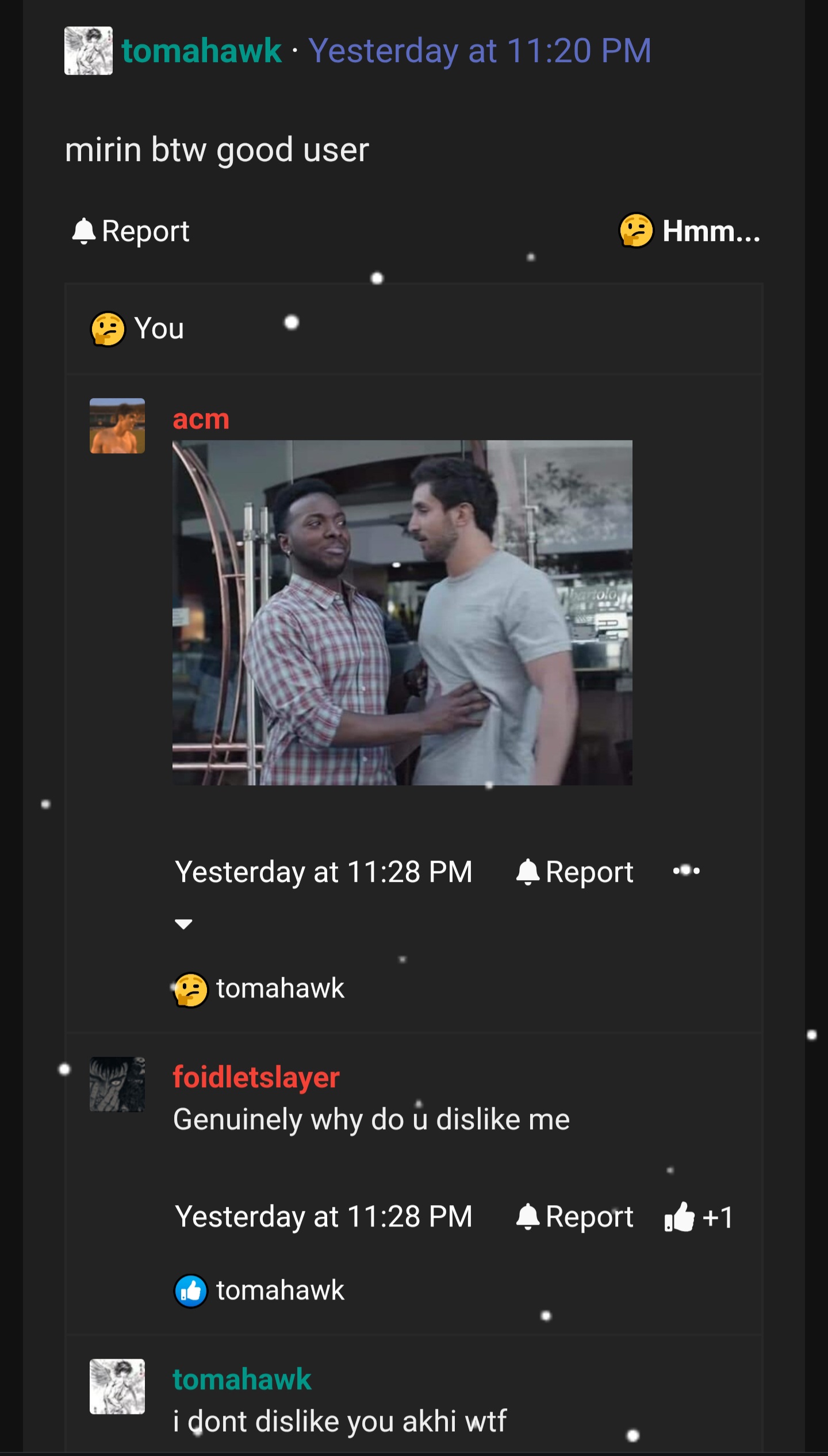View tomahawk's like on foidletslayer's comment
This screenshot has height=1456, width=828.
[x=260, y=1290]
